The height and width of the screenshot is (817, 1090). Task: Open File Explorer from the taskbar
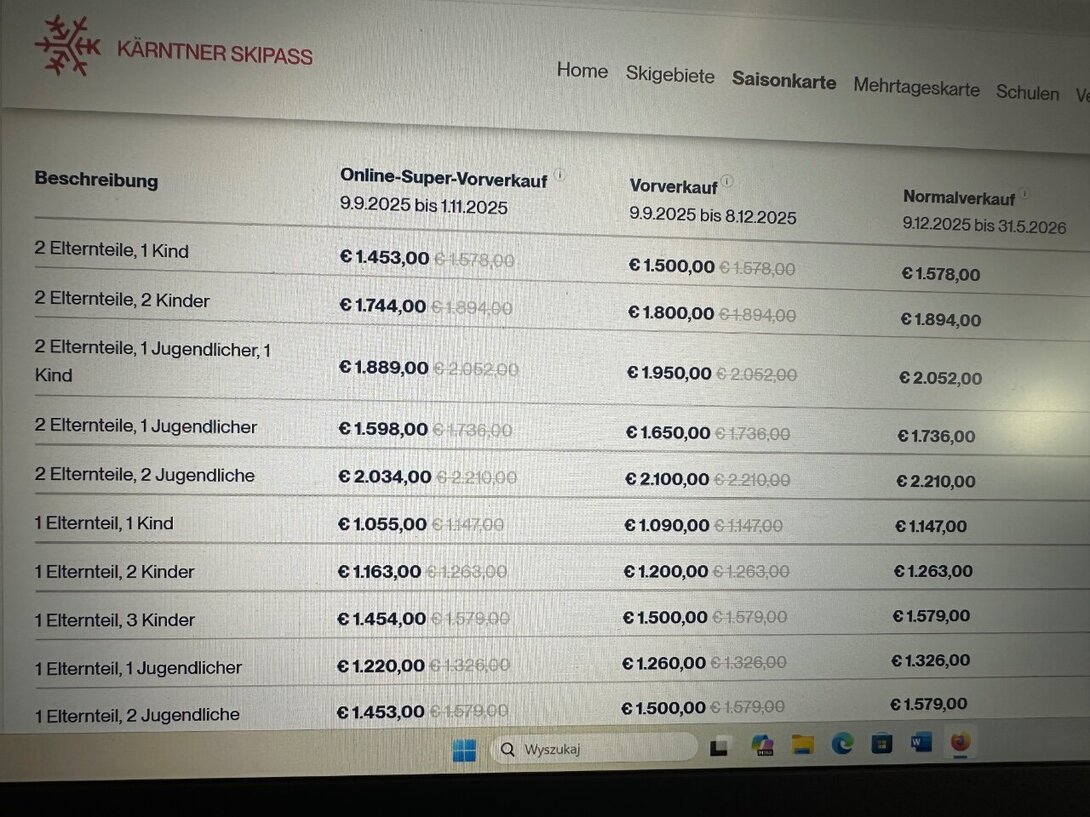tap(802, 745)
